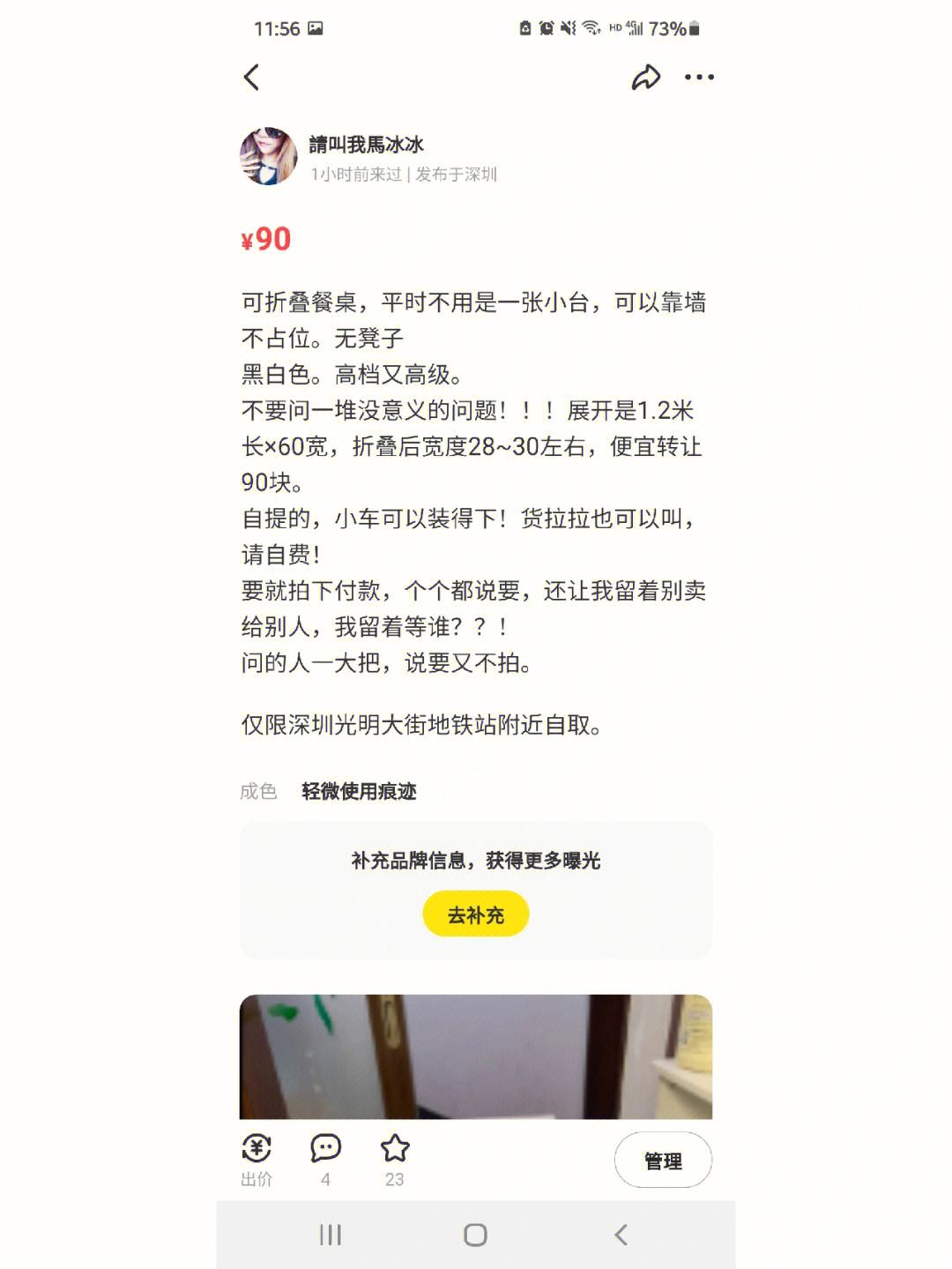The image size is (952, 1269).
Task: Open the 管理 manage button
Action: point(663,1161)
